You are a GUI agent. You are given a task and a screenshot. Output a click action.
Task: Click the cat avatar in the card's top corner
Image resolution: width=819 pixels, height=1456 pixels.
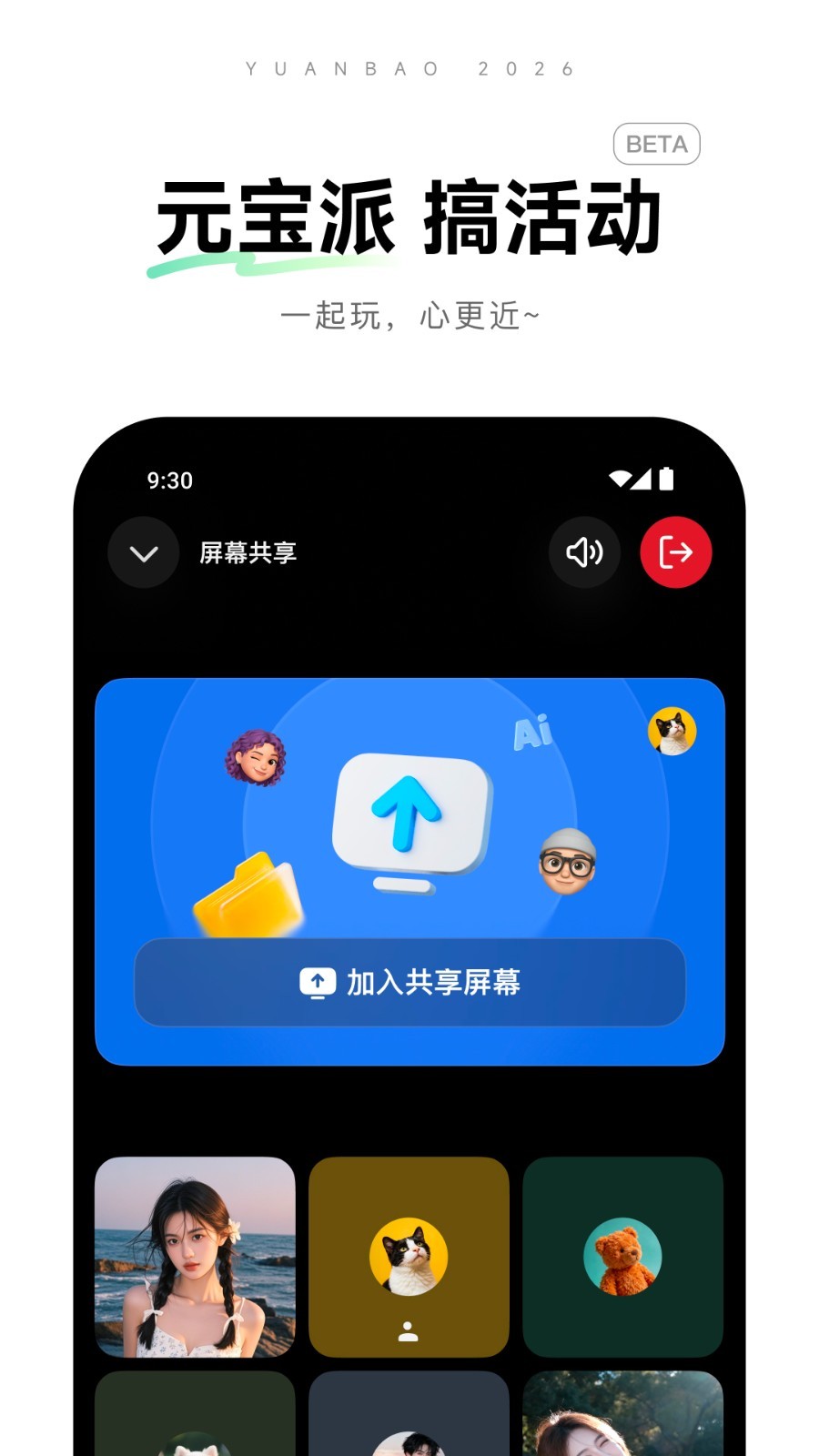point(673,733)
